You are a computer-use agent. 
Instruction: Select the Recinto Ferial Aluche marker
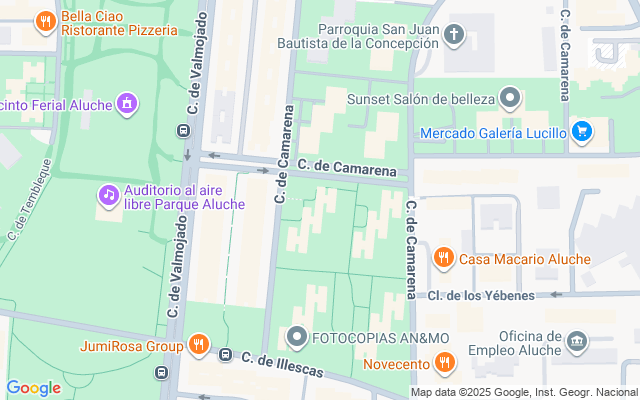[x=127, y=102]
